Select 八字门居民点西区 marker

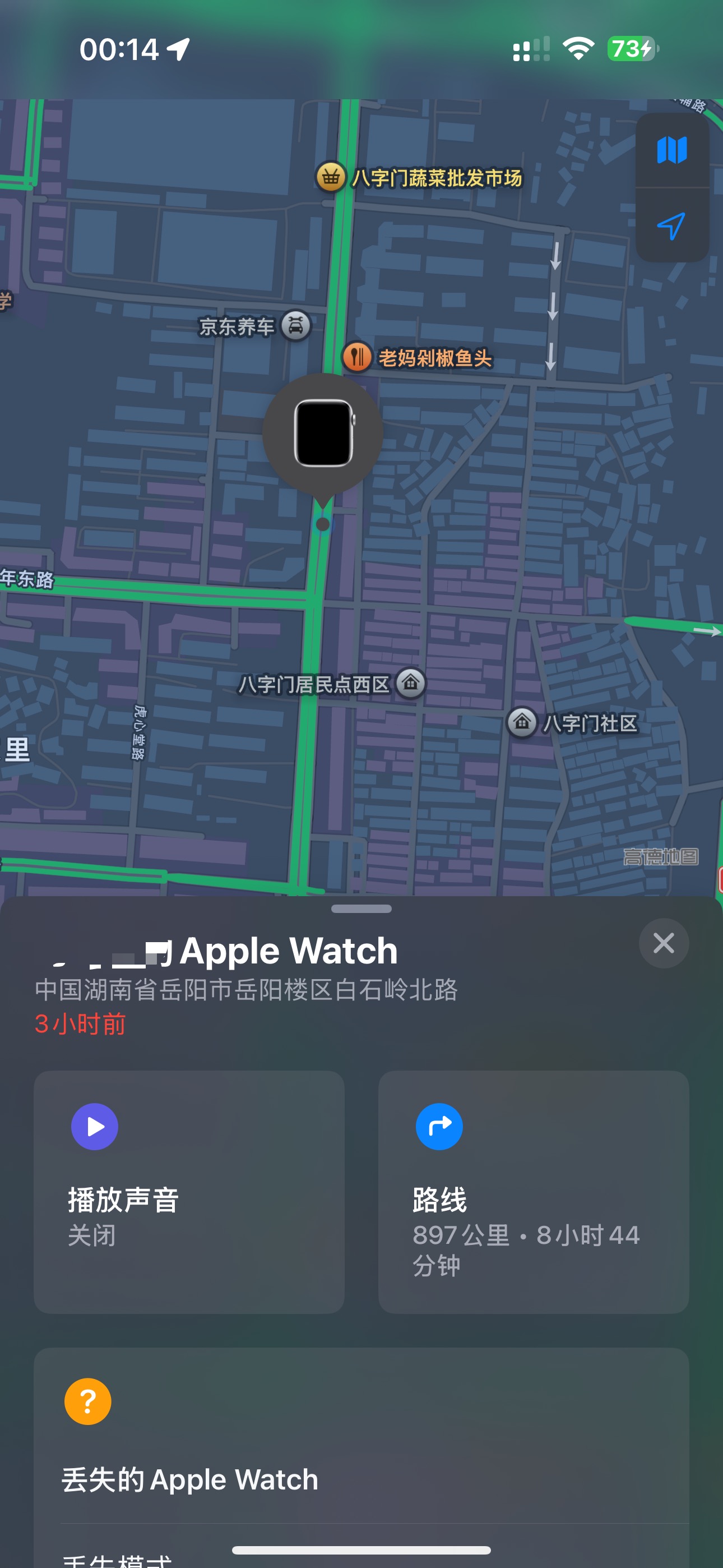coord(411,683)
